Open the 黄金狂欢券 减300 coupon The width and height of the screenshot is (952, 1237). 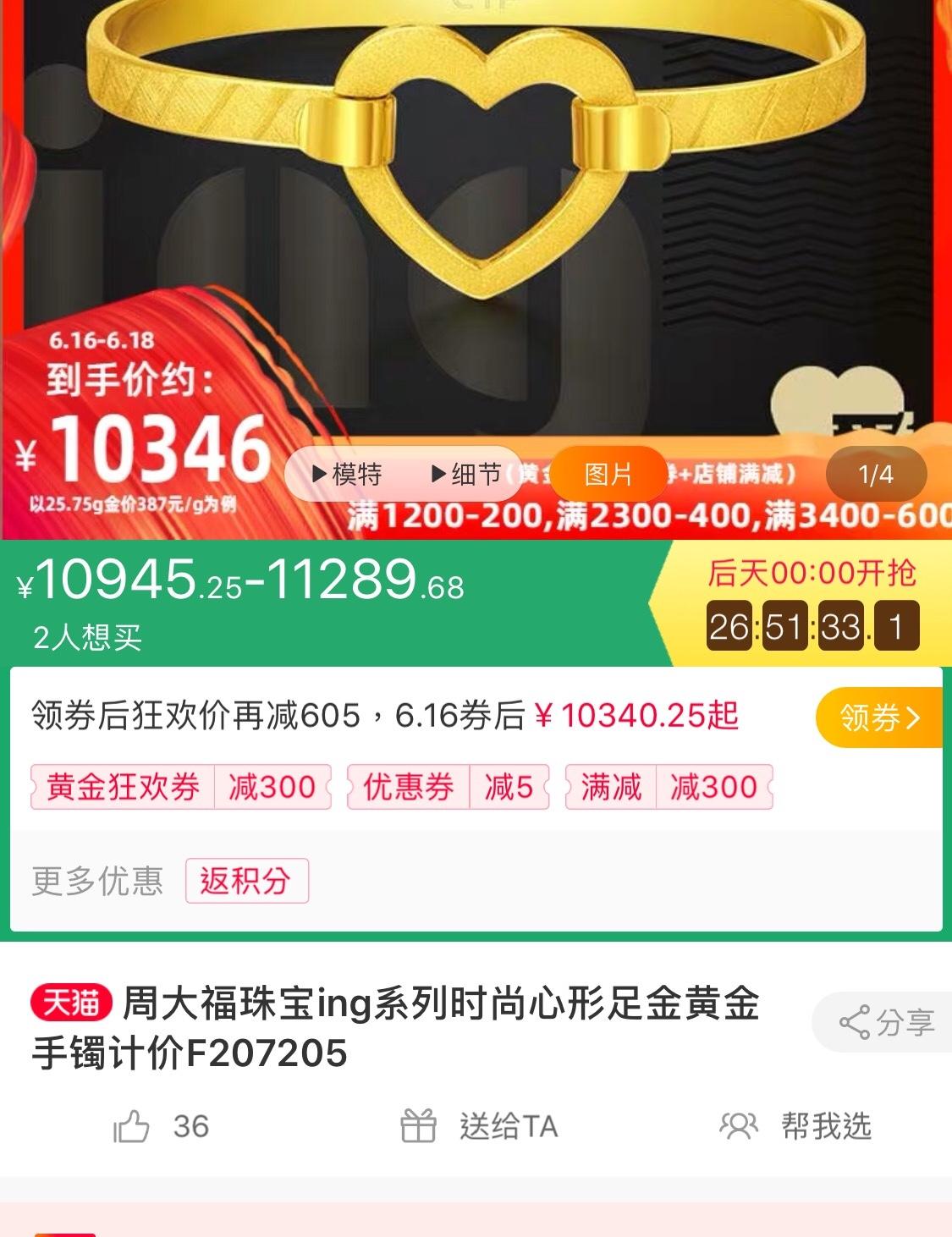click(x=181, y=787)
